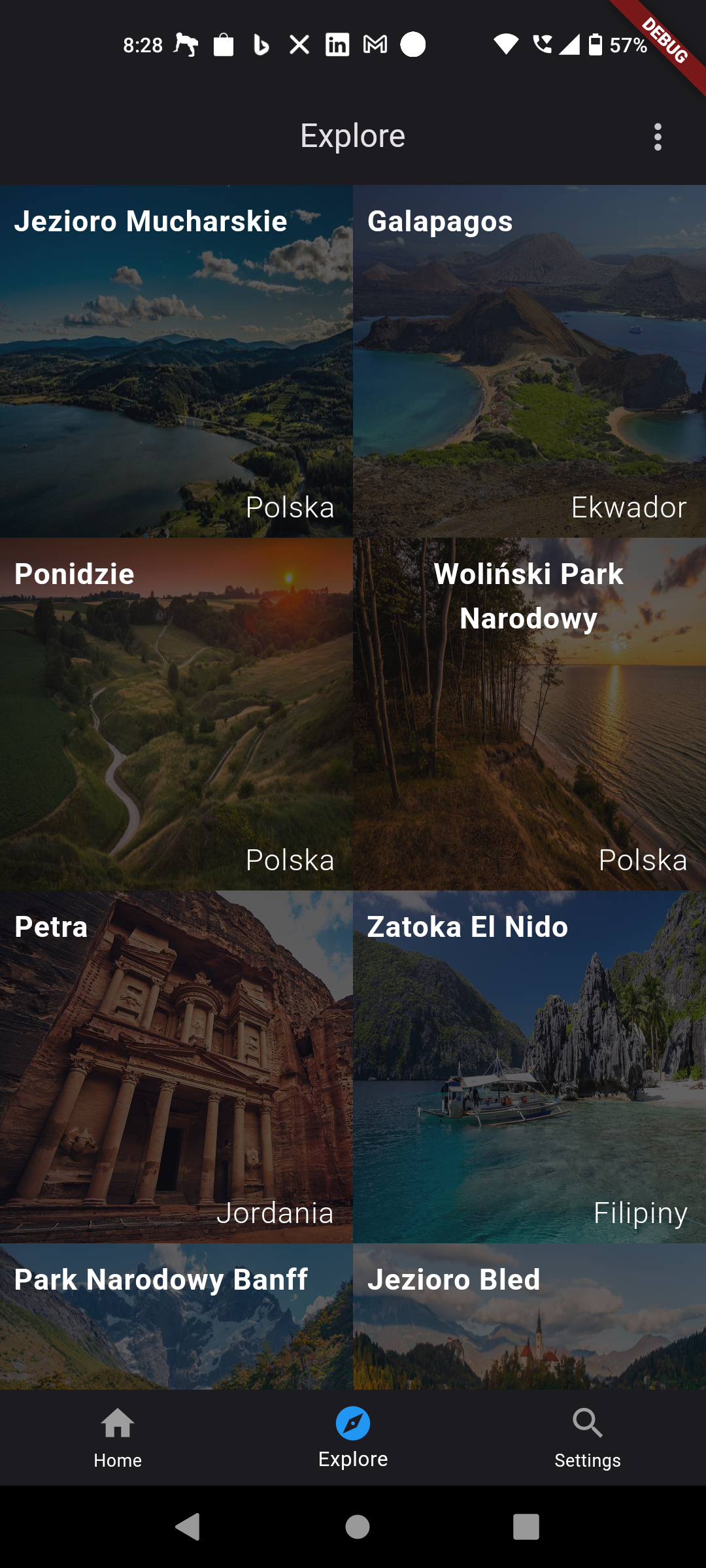Open the recent apps view
The image size is (706, 1568).
(x=526, y=1527)
